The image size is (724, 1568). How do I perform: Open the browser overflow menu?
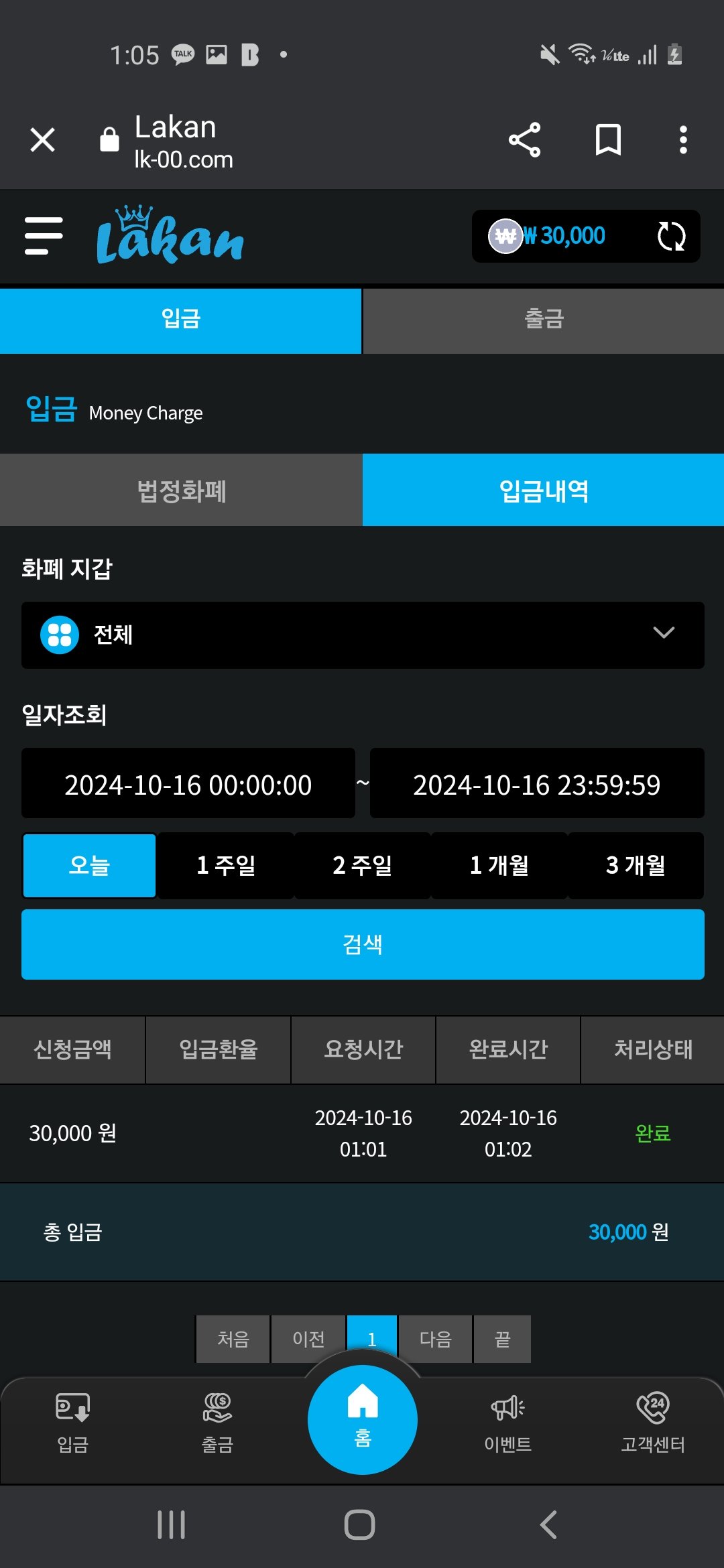[x=683, y=140]
